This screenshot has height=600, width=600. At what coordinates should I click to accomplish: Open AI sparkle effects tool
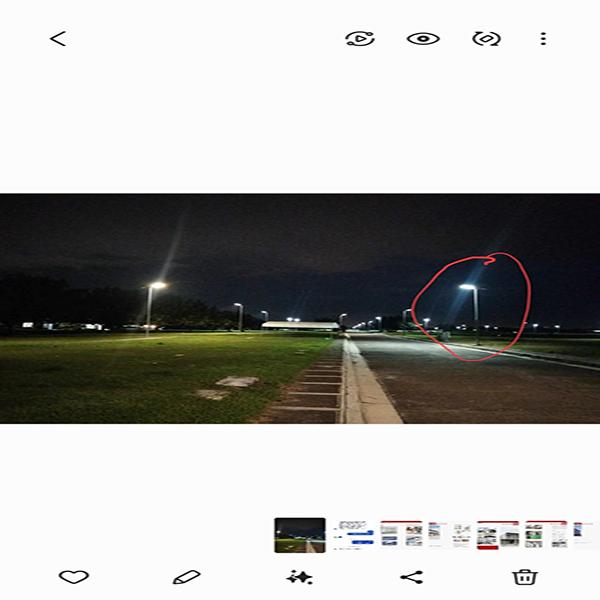[299, 577]
